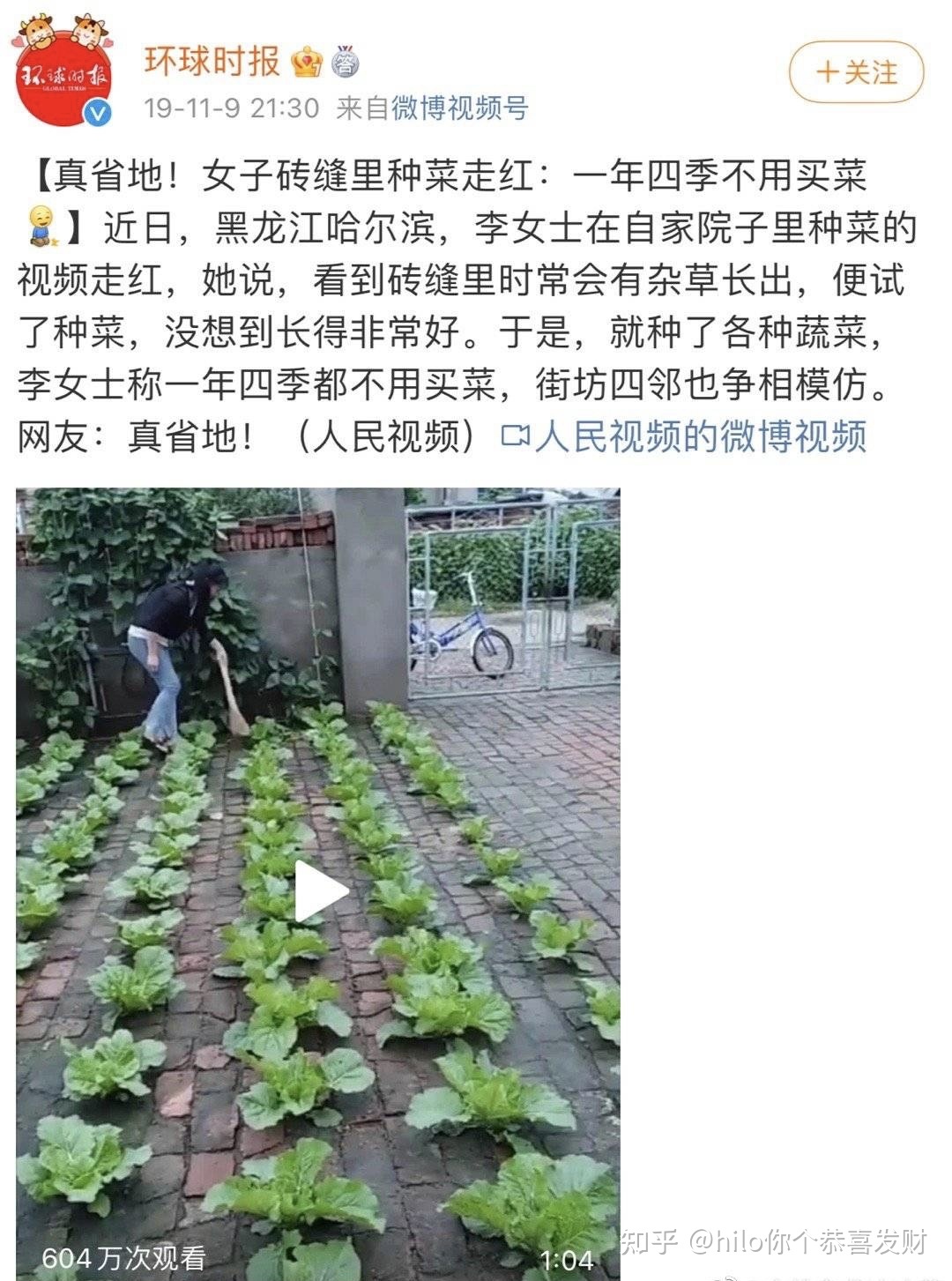
Task: Open the 人民视频的微博视频 link
Action: [686, 436]
